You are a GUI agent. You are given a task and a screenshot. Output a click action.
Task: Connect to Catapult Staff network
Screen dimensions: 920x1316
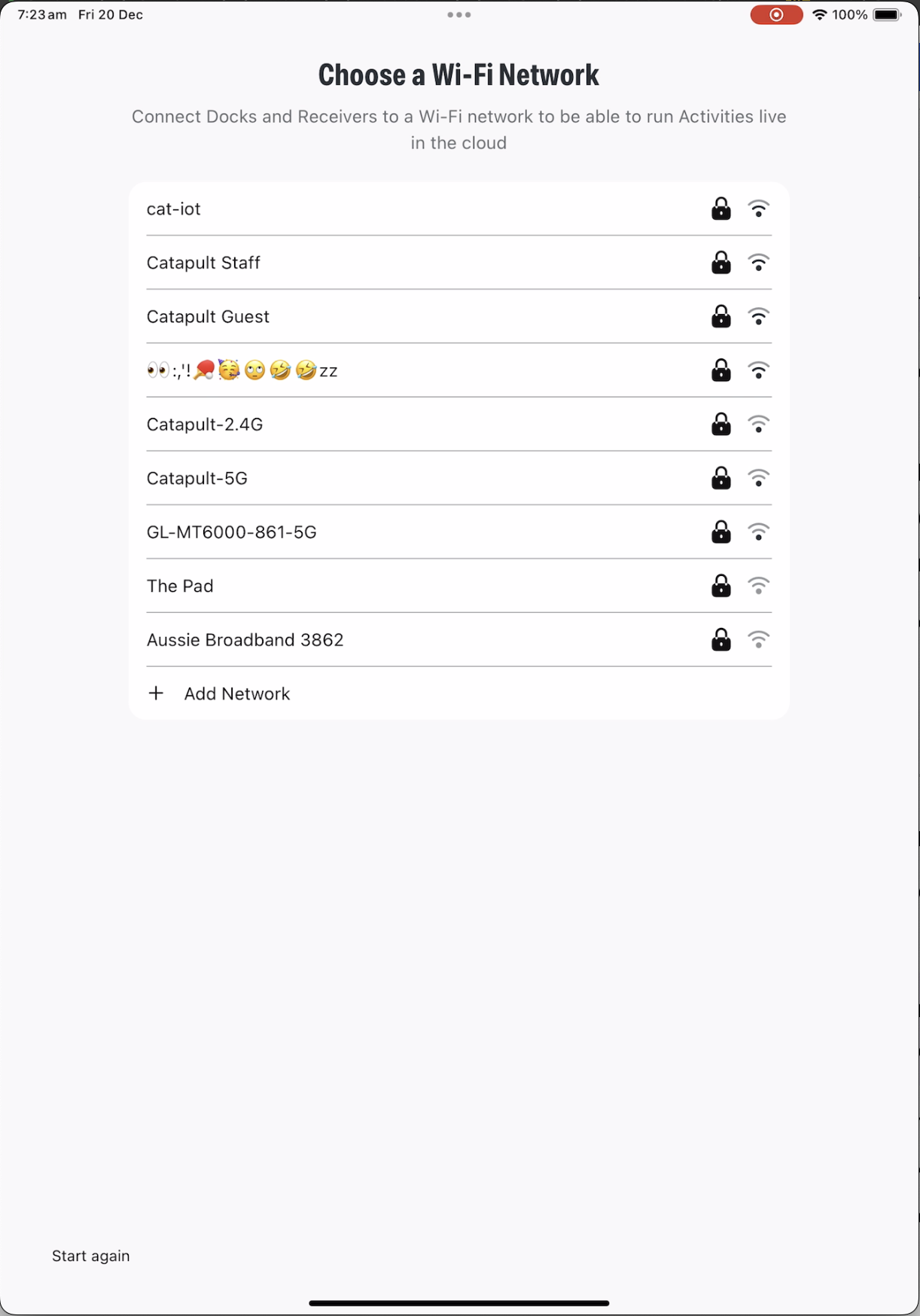(203, 263)
